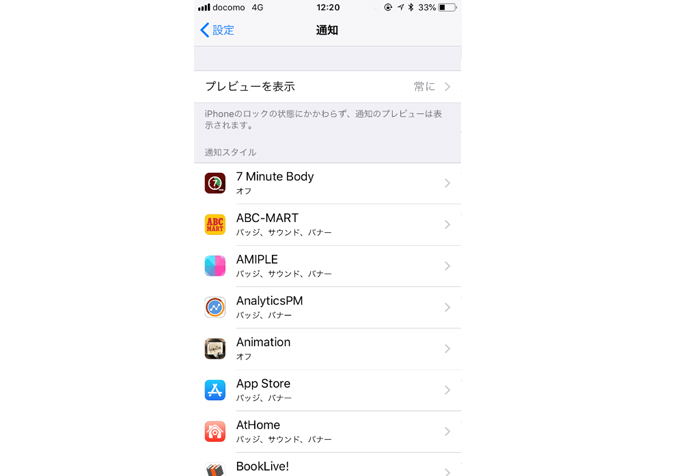Open AnalyticsPM notification settings

(x=327, y=307)
